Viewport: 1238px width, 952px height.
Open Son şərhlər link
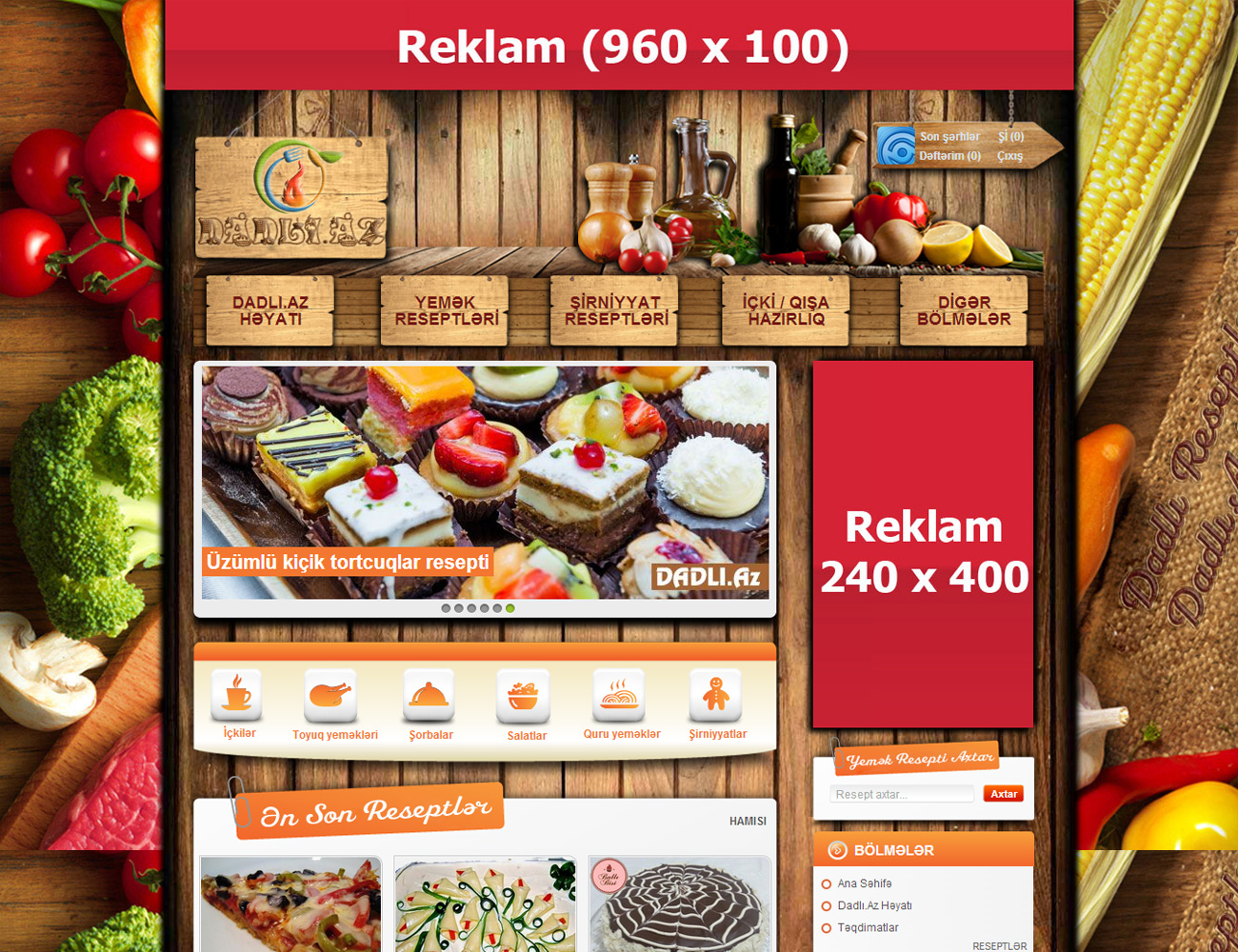(x=949, y=137)
